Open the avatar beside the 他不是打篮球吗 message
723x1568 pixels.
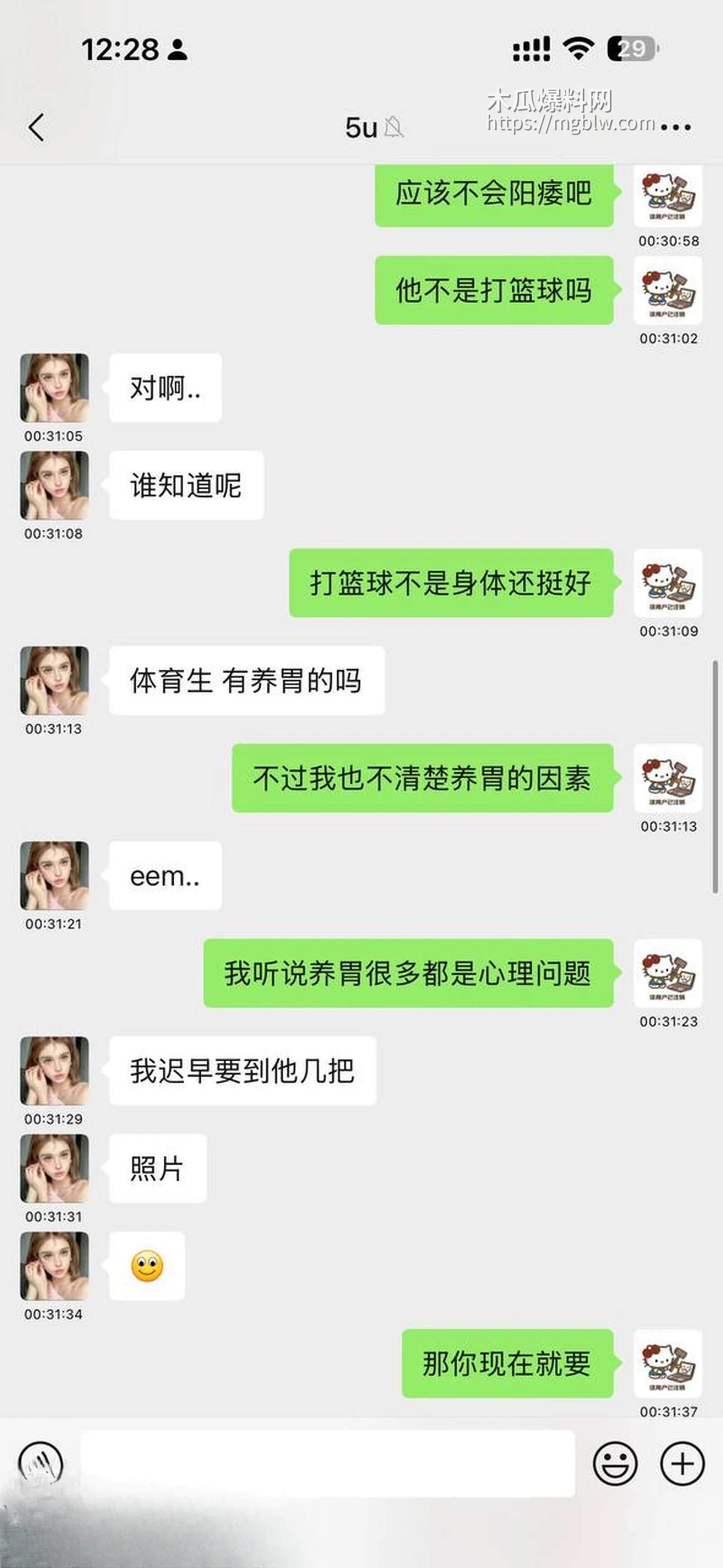click(x=667, y=290)
